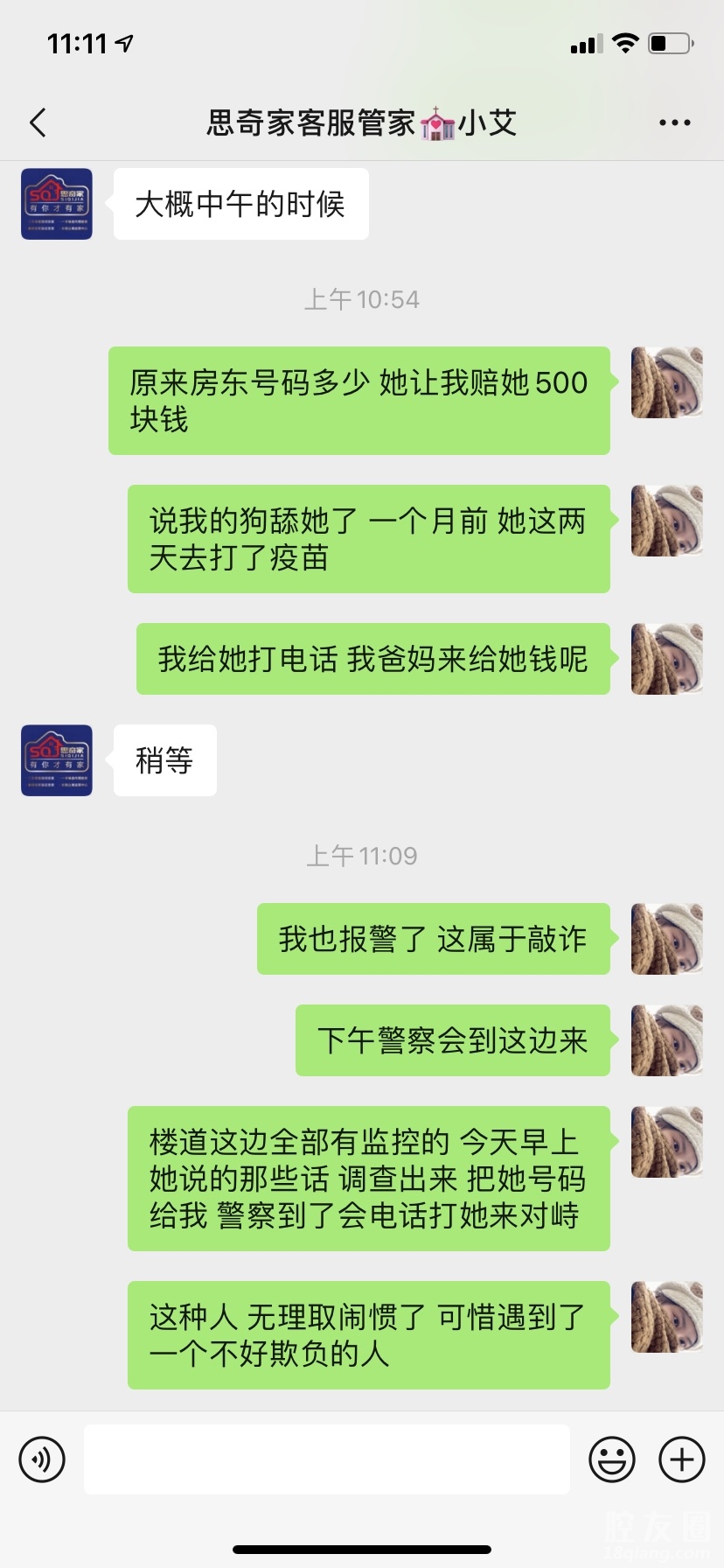Open the plus attachments menu
This screenshot has width=724, height=1568.
682,1459
